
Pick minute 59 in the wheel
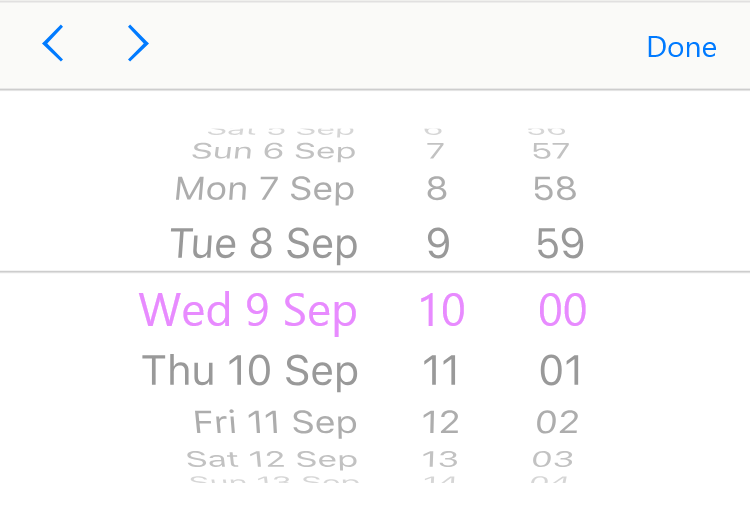coord(560,244)
